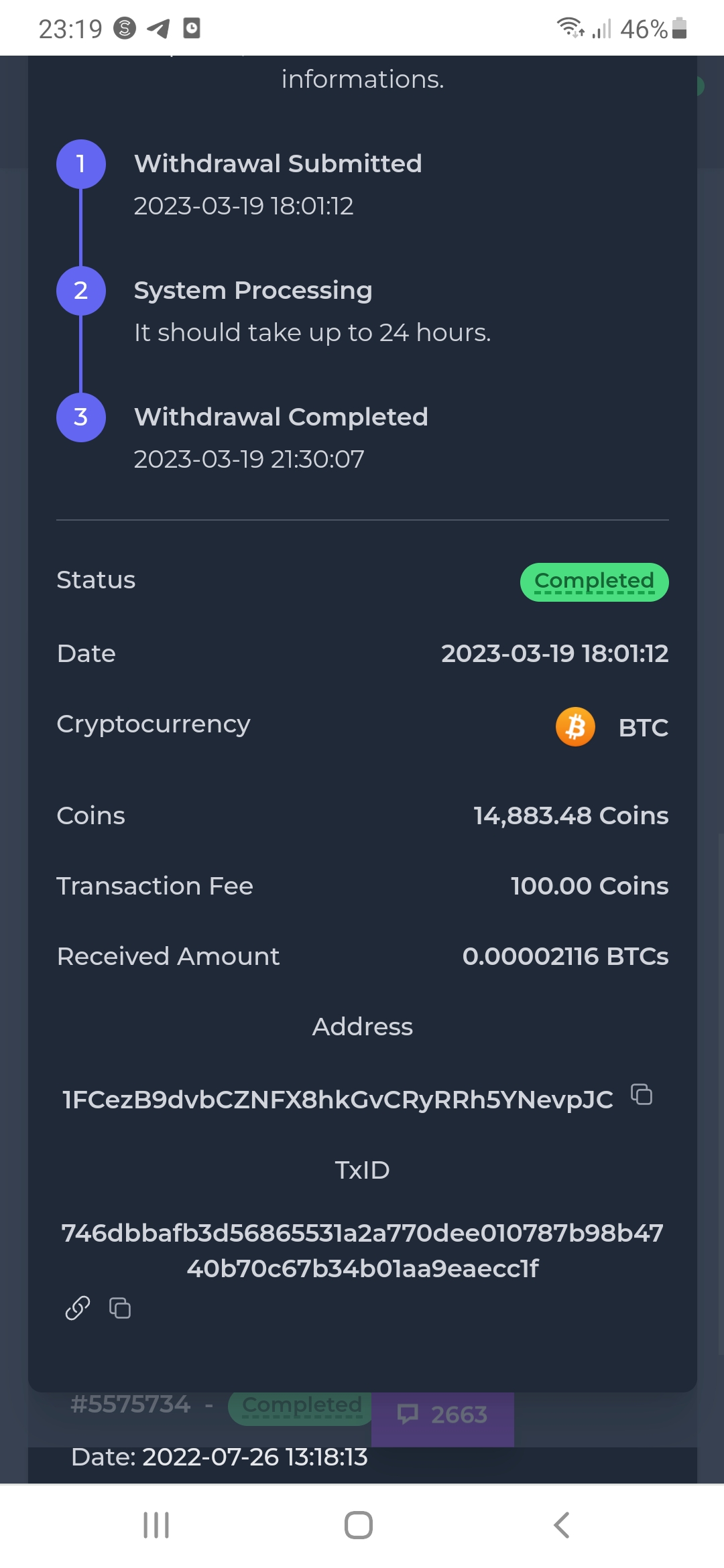Image resolution: width=724 pixels, height=1568 pixels.
Task: Copy the BTC withdrawal address
Action: pyautogui.click(x=642, y=1094)
